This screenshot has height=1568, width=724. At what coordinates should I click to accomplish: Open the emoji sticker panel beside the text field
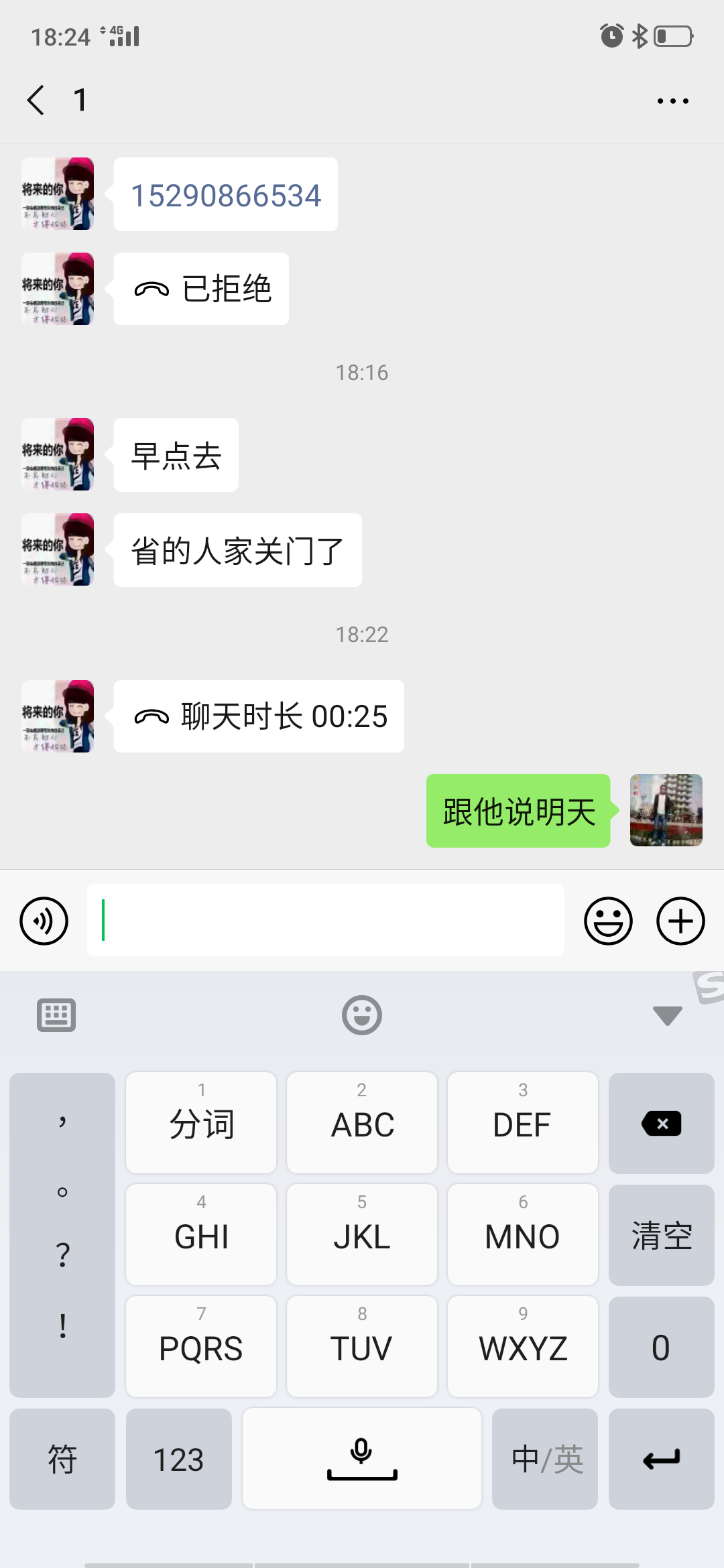pyautogui.click(x=608, y=921)
